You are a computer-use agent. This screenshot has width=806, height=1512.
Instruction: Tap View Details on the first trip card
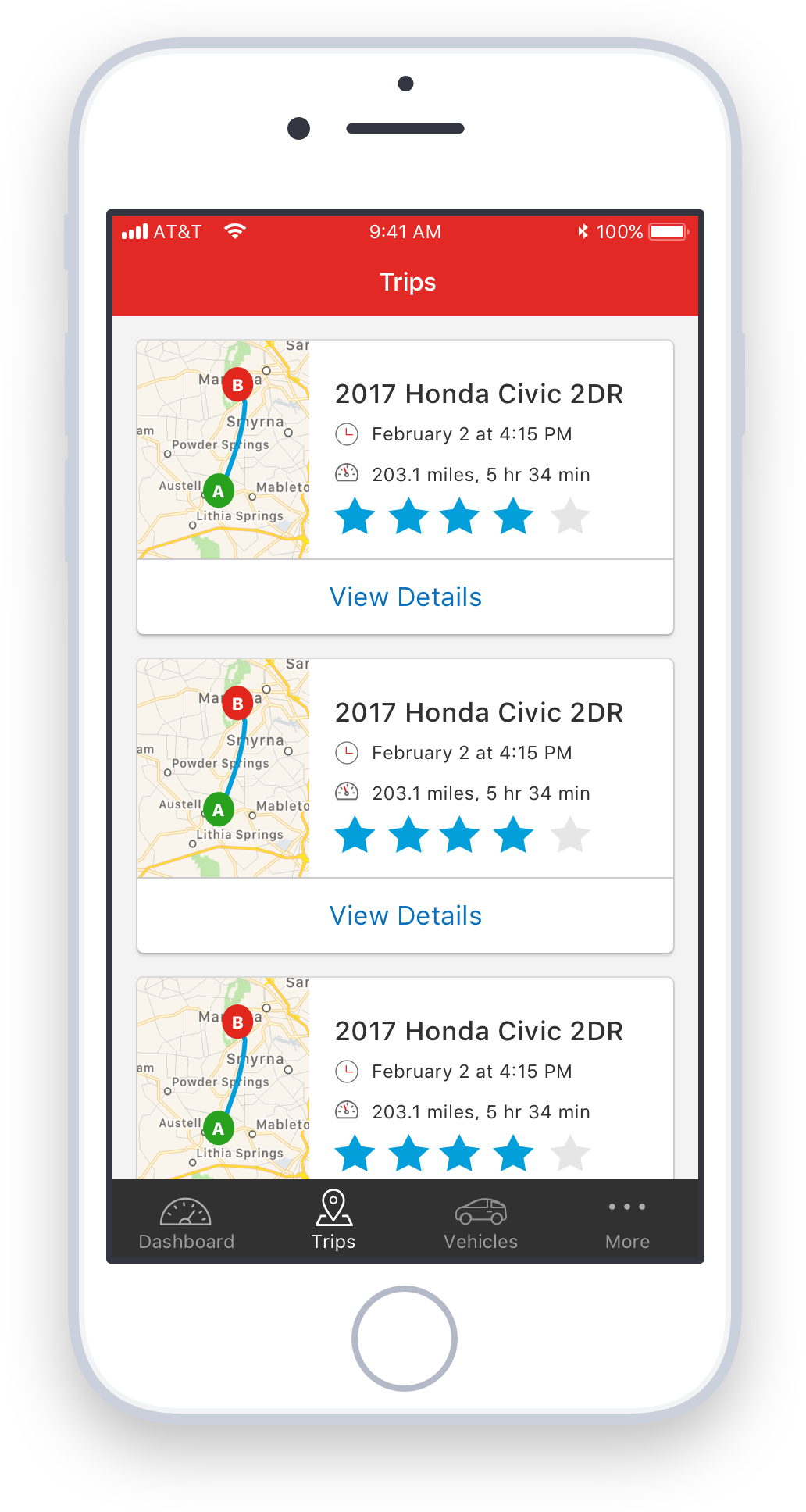pyautogui.click(x=405, y=597)
